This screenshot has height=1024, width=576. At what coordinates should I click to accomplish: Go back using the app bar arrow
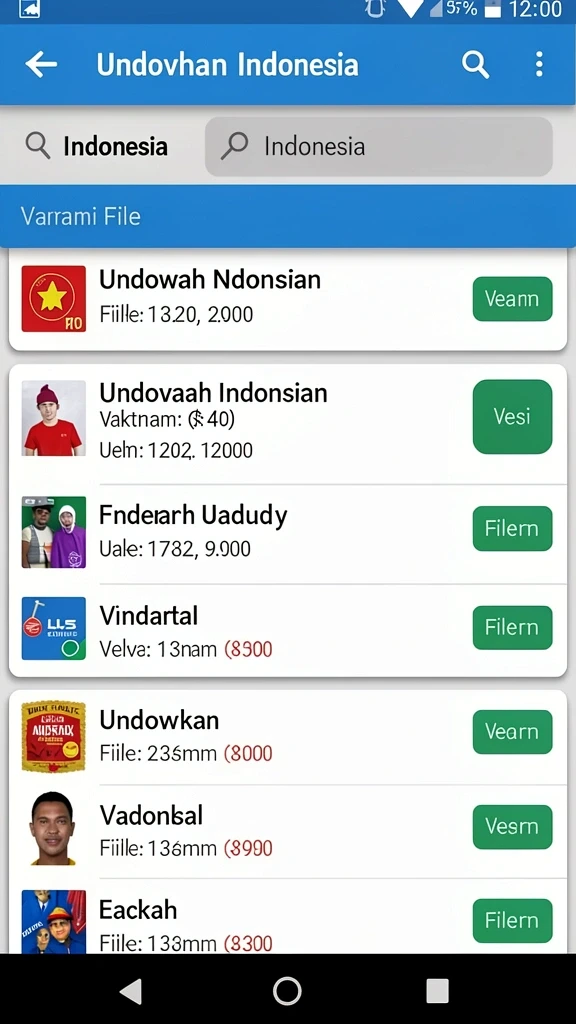pos(40,65)
